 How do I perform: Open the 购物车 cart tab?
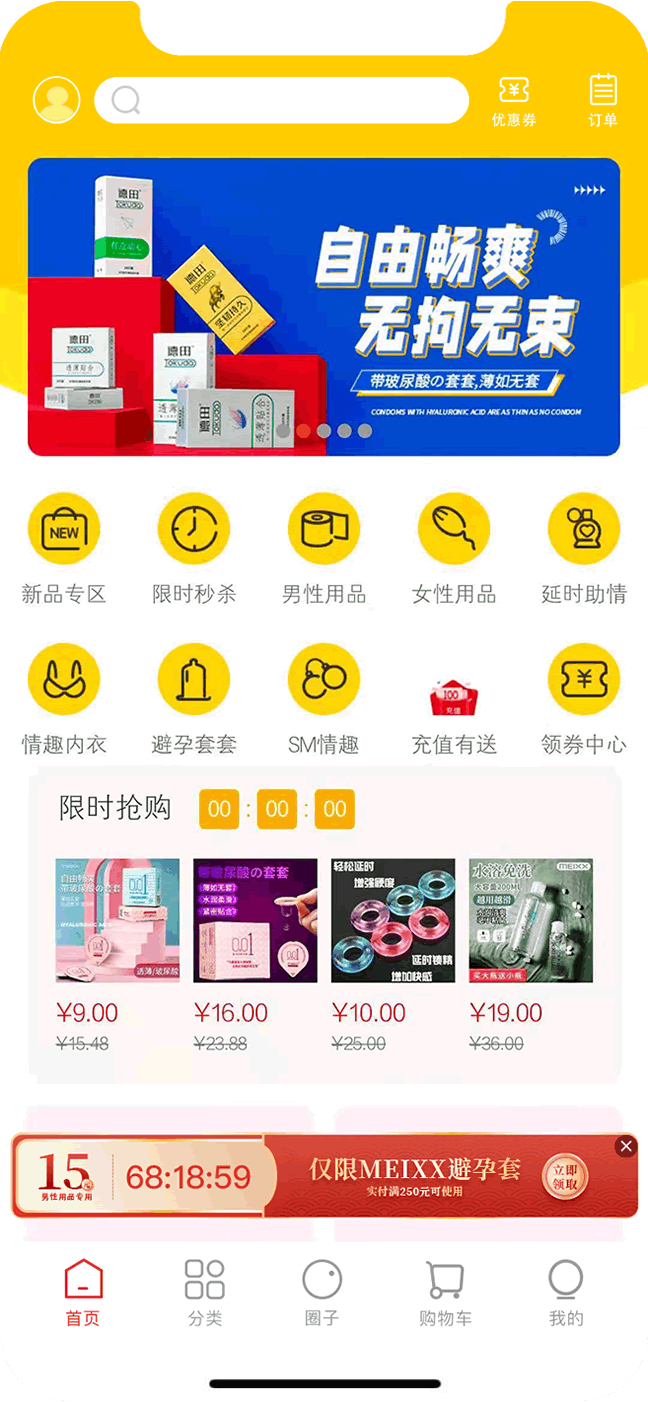[x=445, y=1293]
